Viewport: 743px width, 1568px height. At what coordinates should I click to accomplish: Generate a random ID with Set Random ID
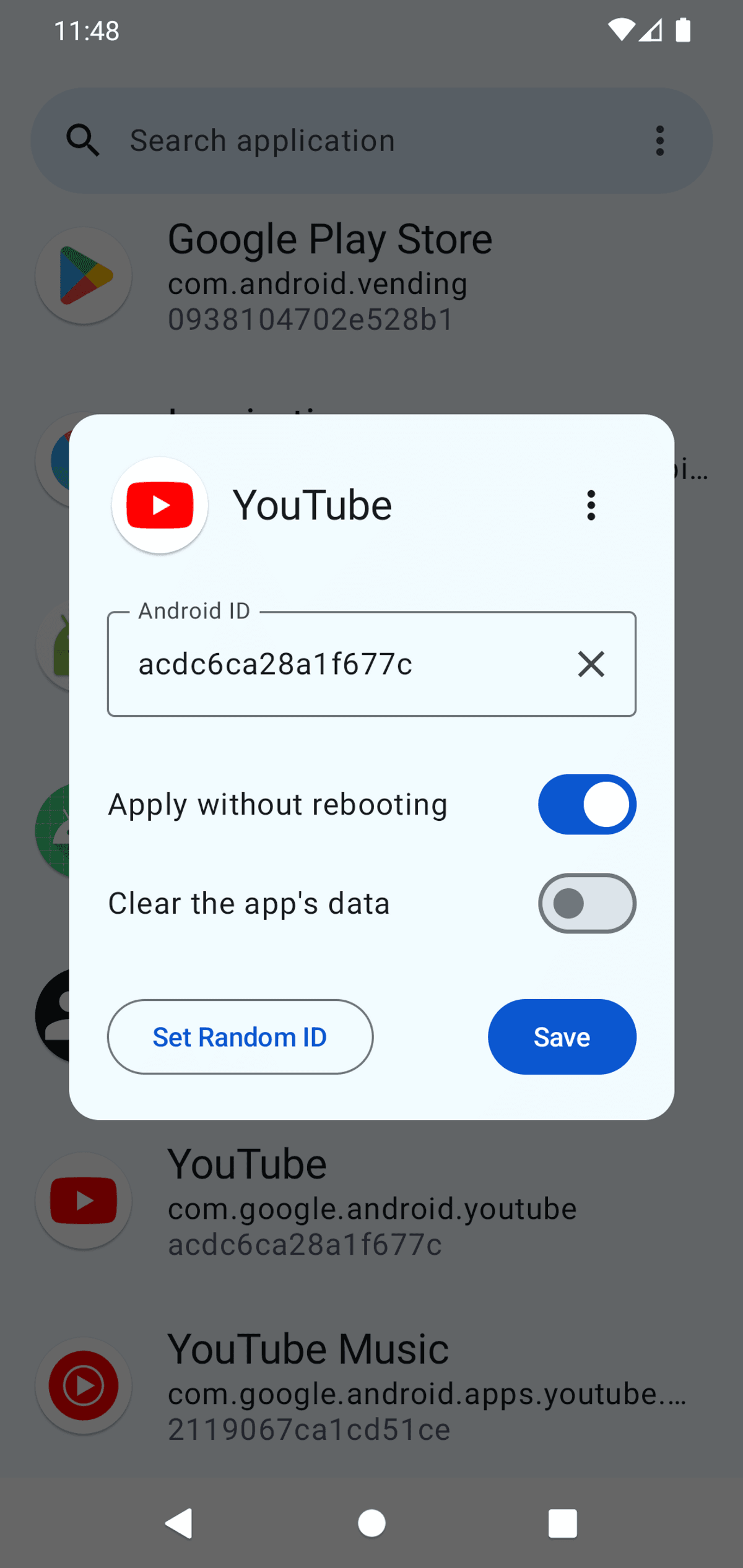240,1037
